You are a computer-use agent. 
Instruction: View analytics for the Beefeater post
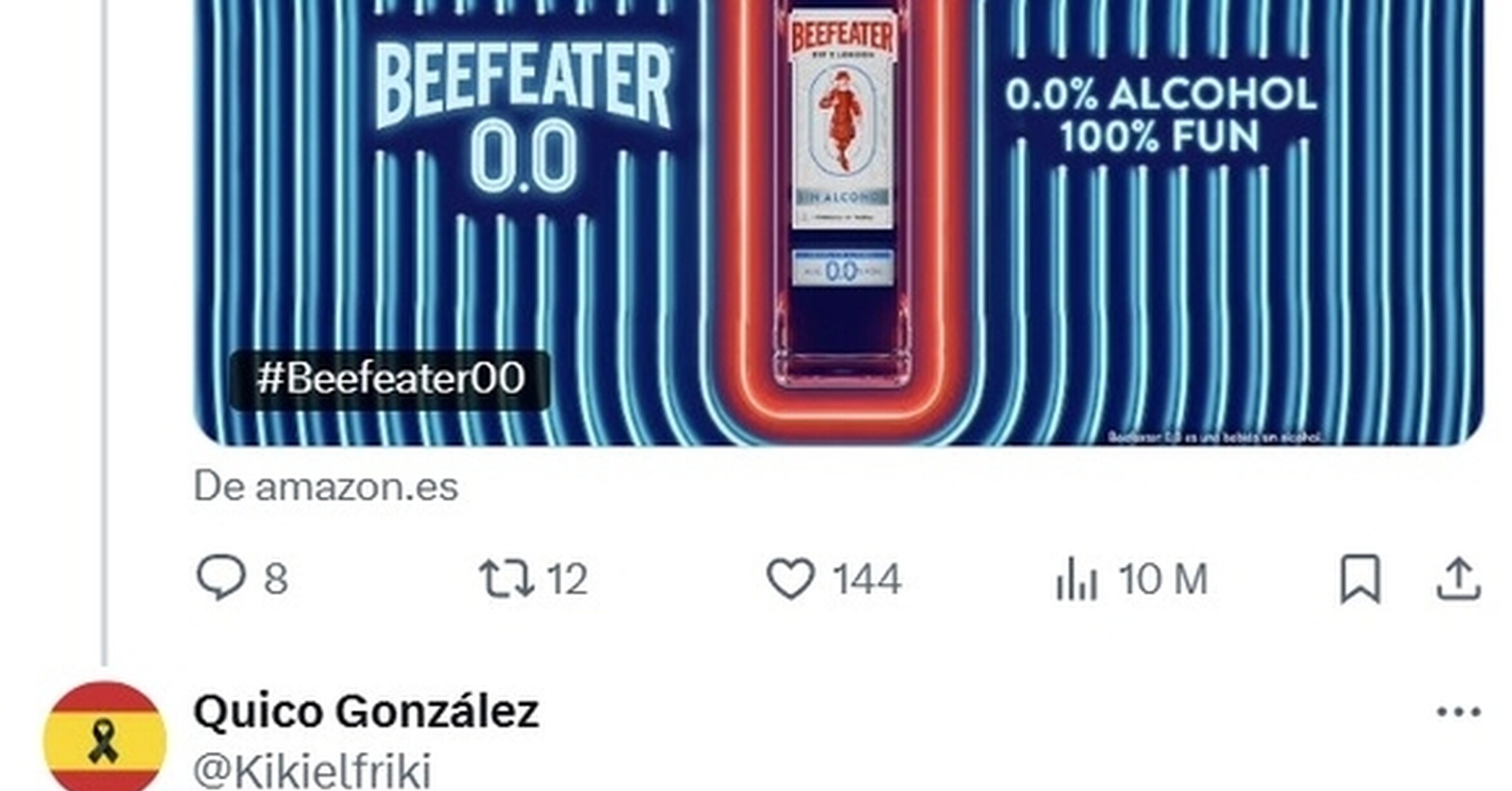(x=1132, y=579)
